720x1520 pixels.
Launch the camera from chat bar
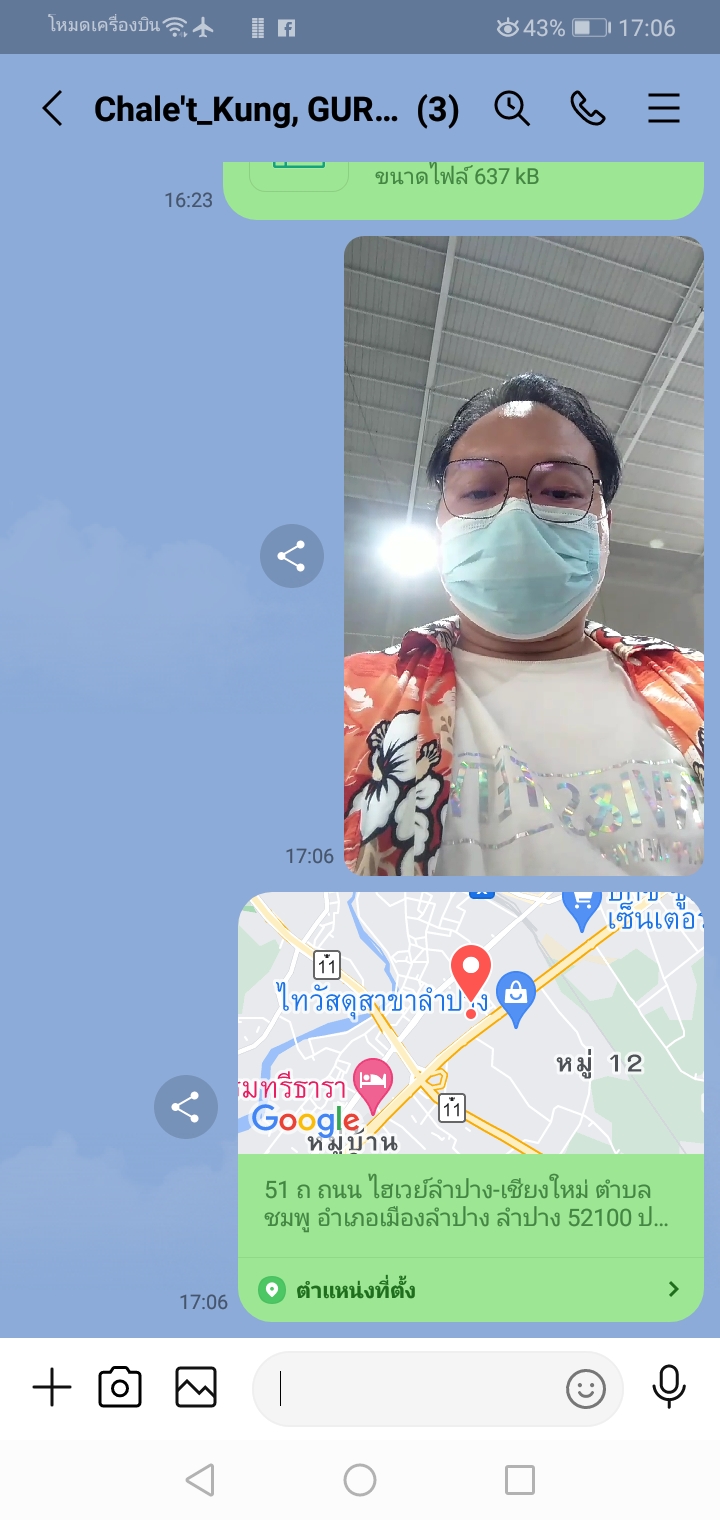(120, 1388)
